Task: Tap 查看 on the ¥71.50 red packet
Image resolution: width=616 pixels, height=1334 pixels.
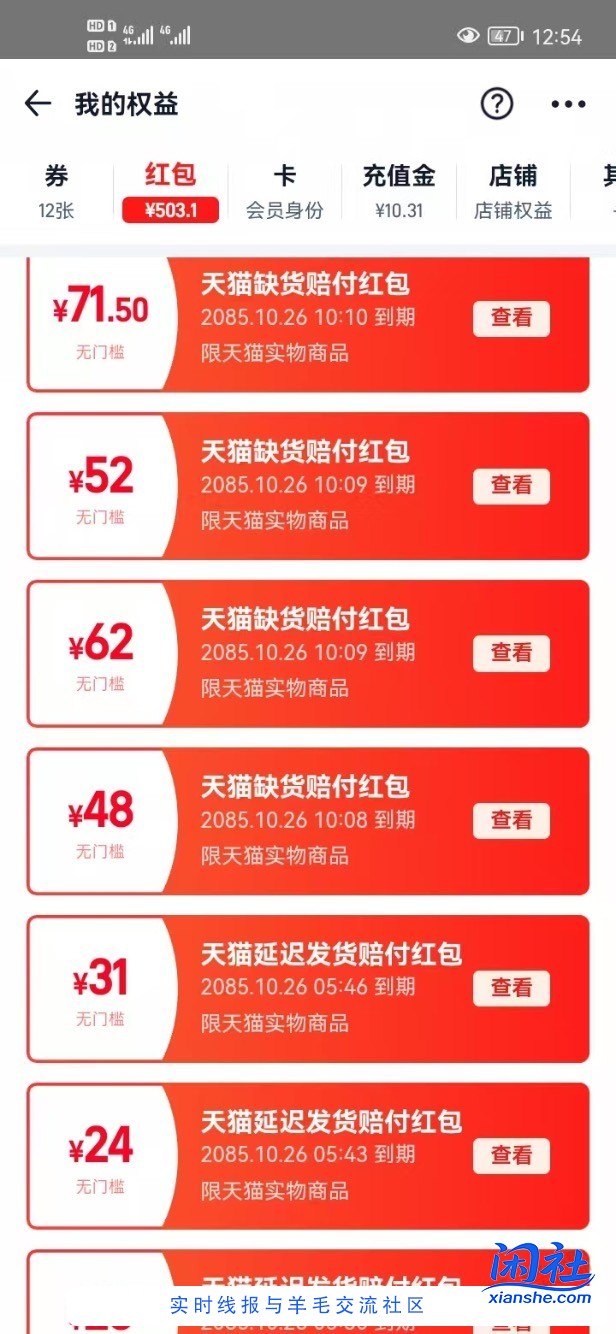Action: coord(511,318)
